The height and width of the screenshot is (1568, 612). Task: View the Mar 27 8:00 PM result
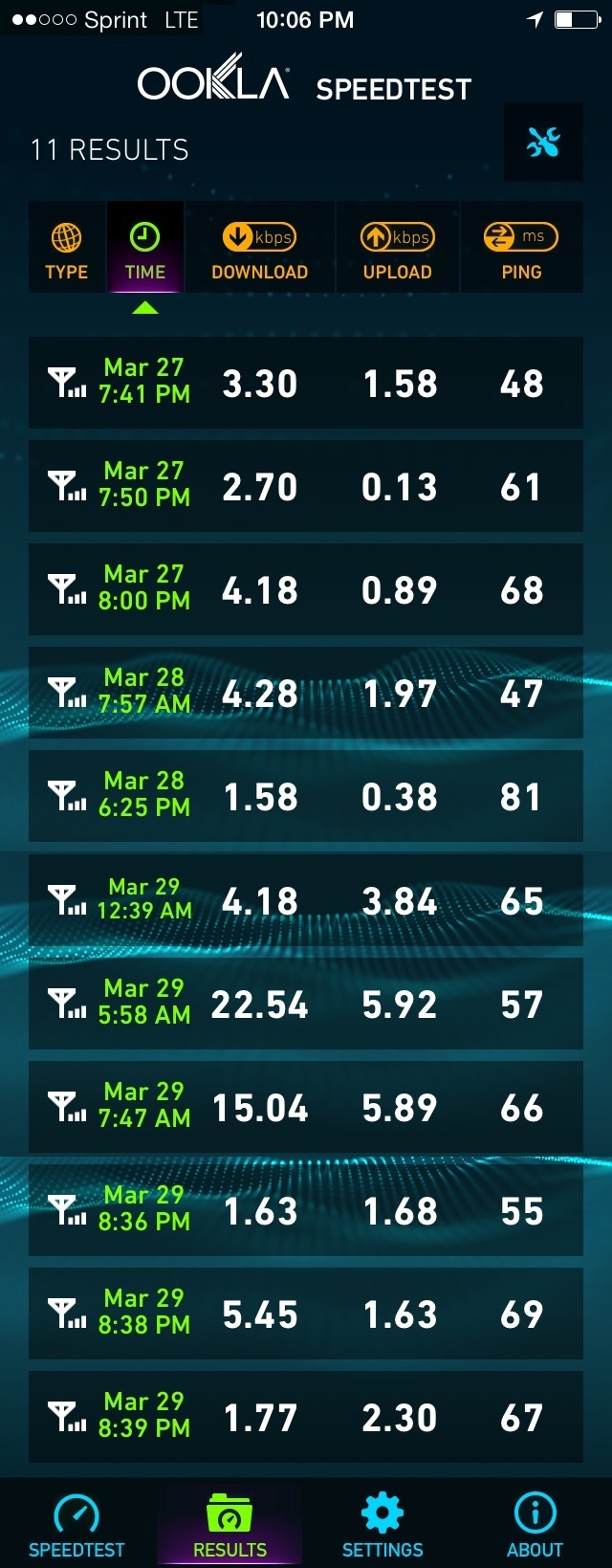coord(306,589)
